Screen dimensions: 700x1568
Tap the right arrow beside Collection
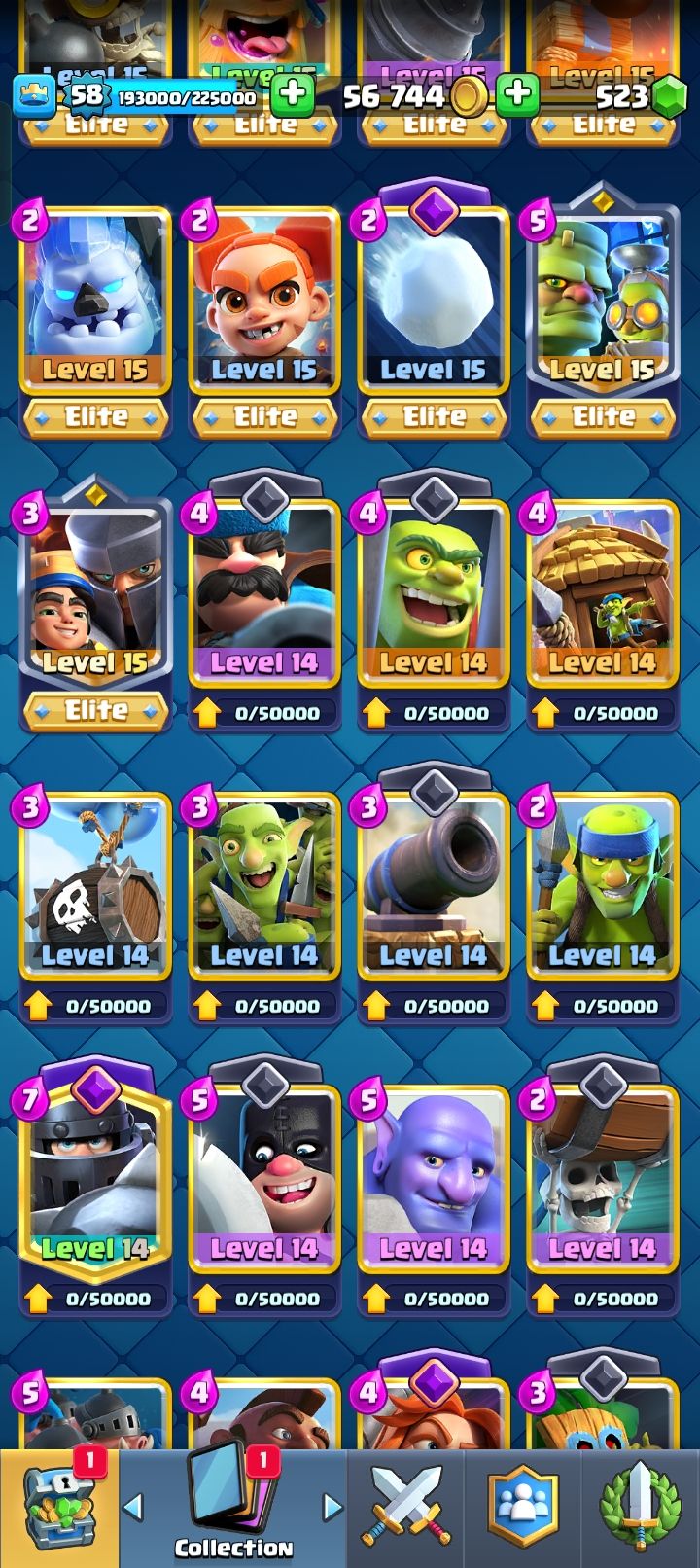coord(332,1507)
